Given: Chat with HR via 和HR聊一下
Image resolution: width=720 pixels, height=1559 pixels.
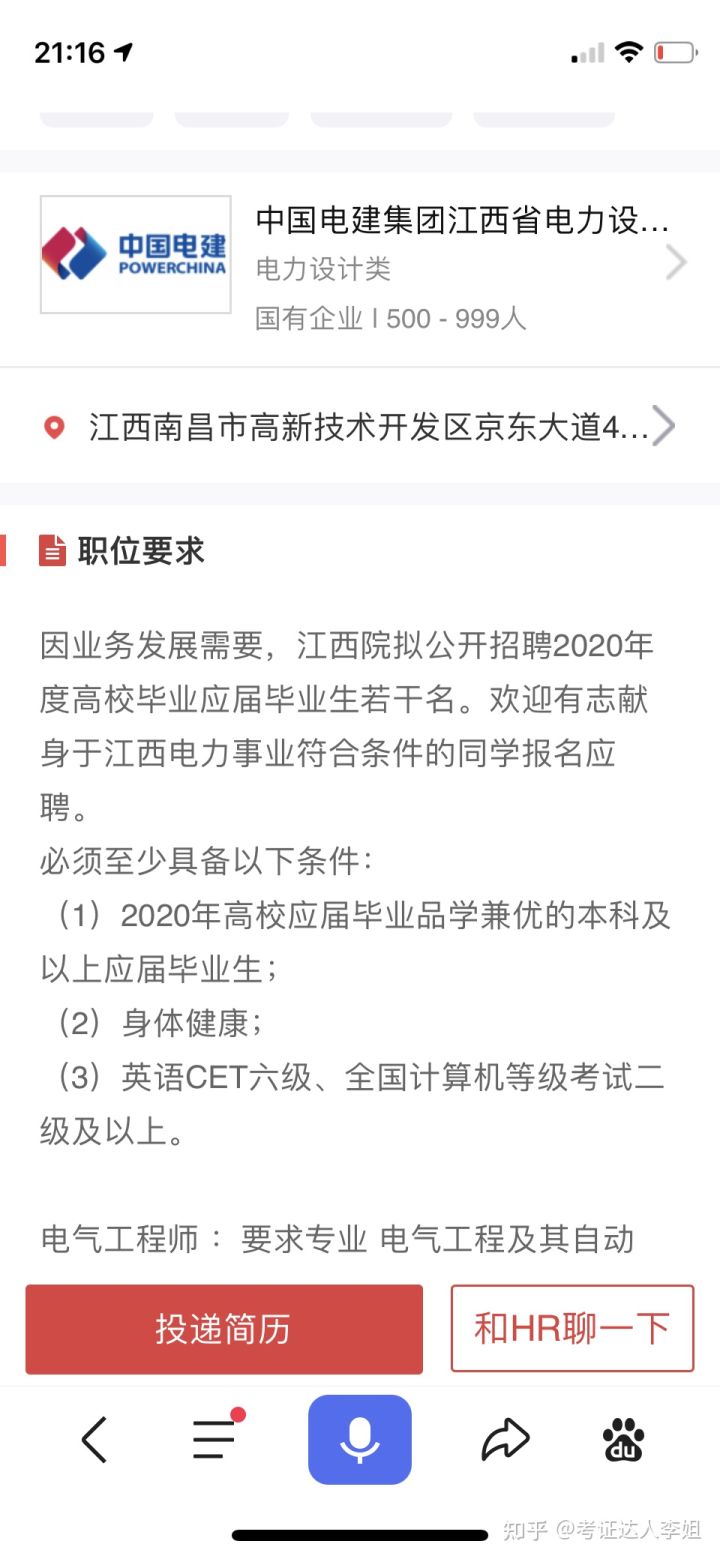Looking at the screenshot, I should pyautogui.click(x=572, y=1329).
